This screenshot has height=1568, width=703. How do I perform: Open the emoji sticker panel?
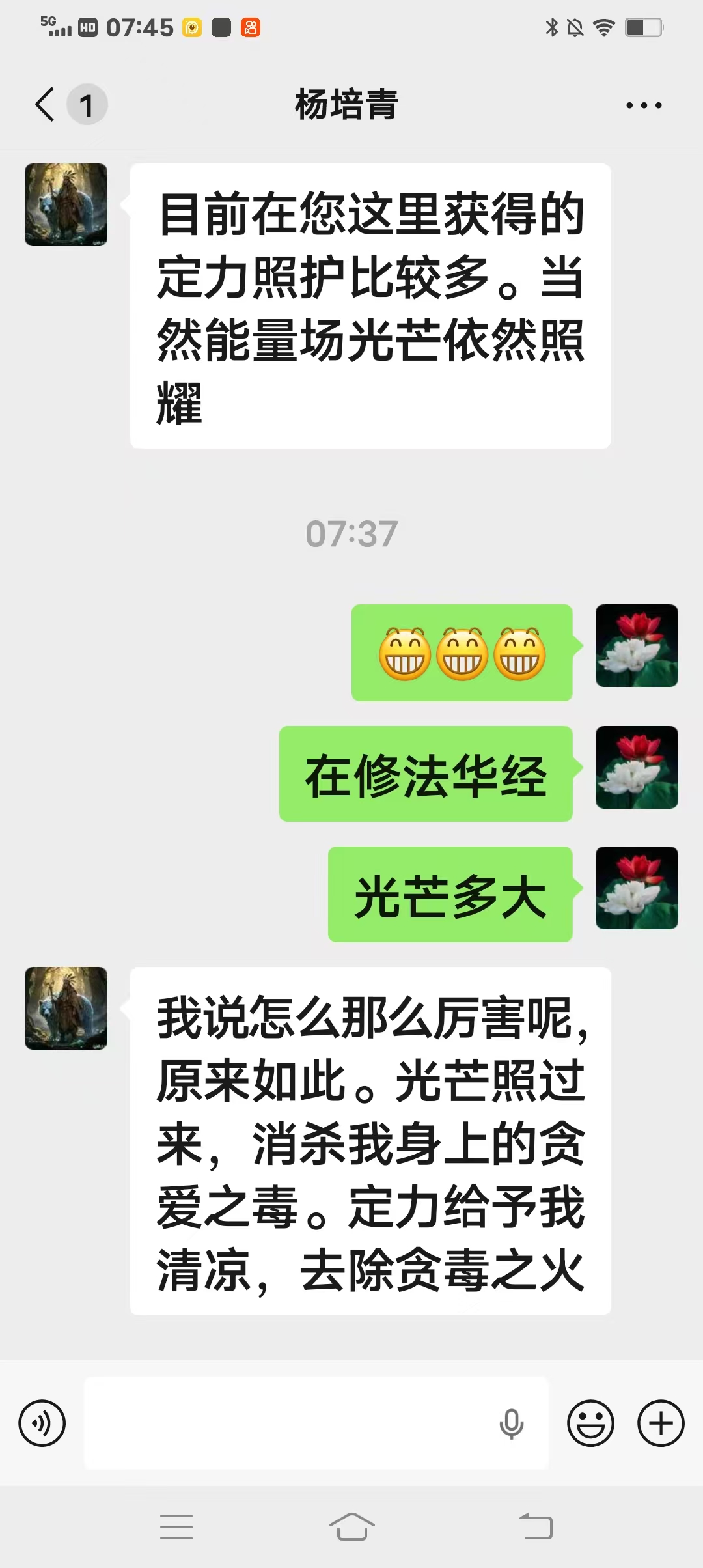pos(590,1423)
